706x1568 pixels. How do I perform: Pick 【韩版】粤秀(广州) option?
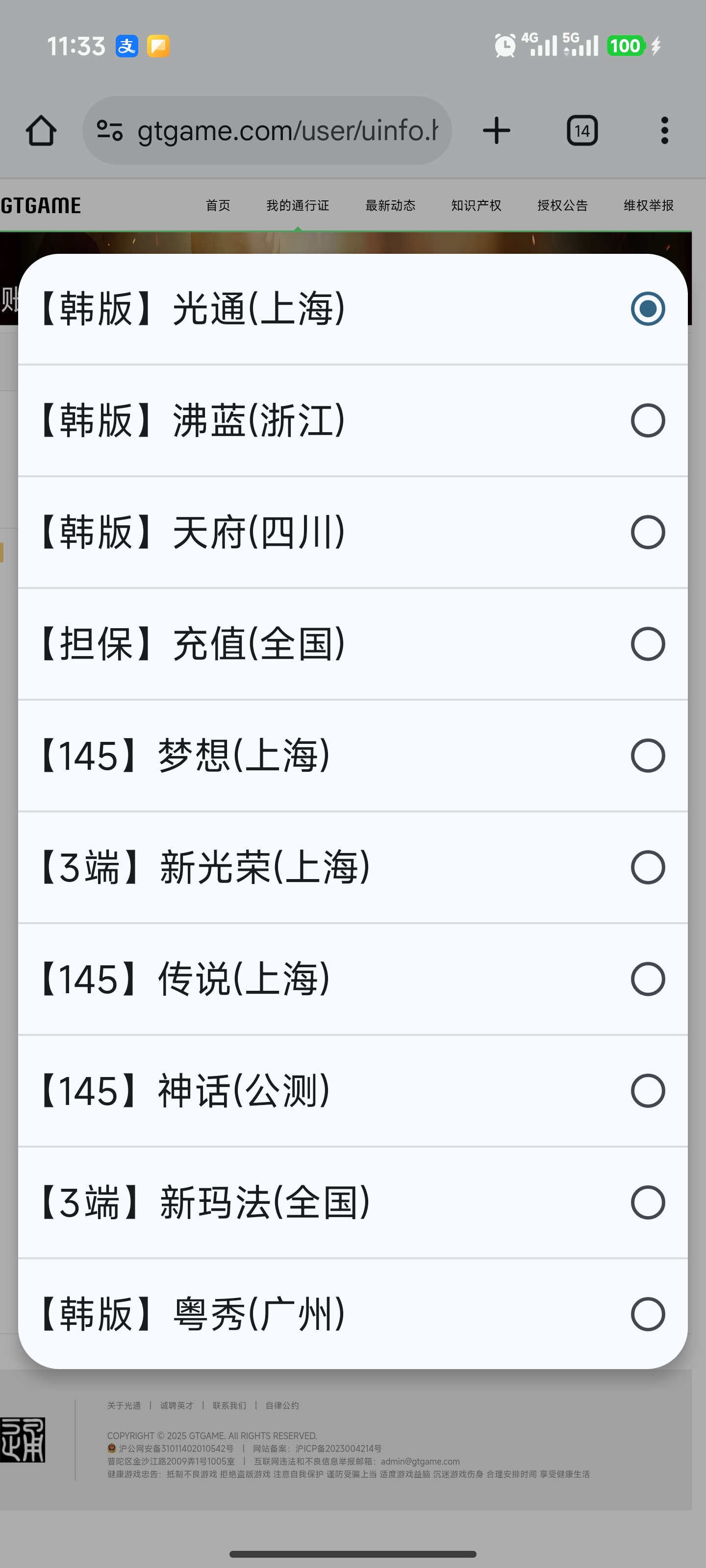point(352,1314)
